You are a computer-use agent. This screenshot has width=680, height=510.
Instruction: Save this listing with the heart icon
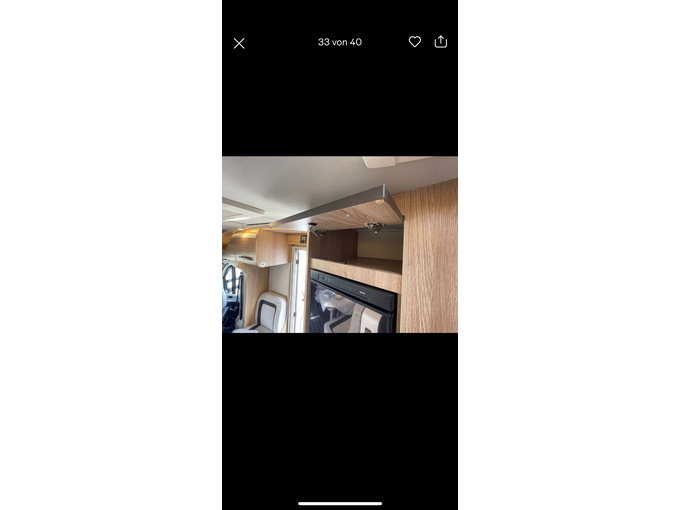[415, 42]
